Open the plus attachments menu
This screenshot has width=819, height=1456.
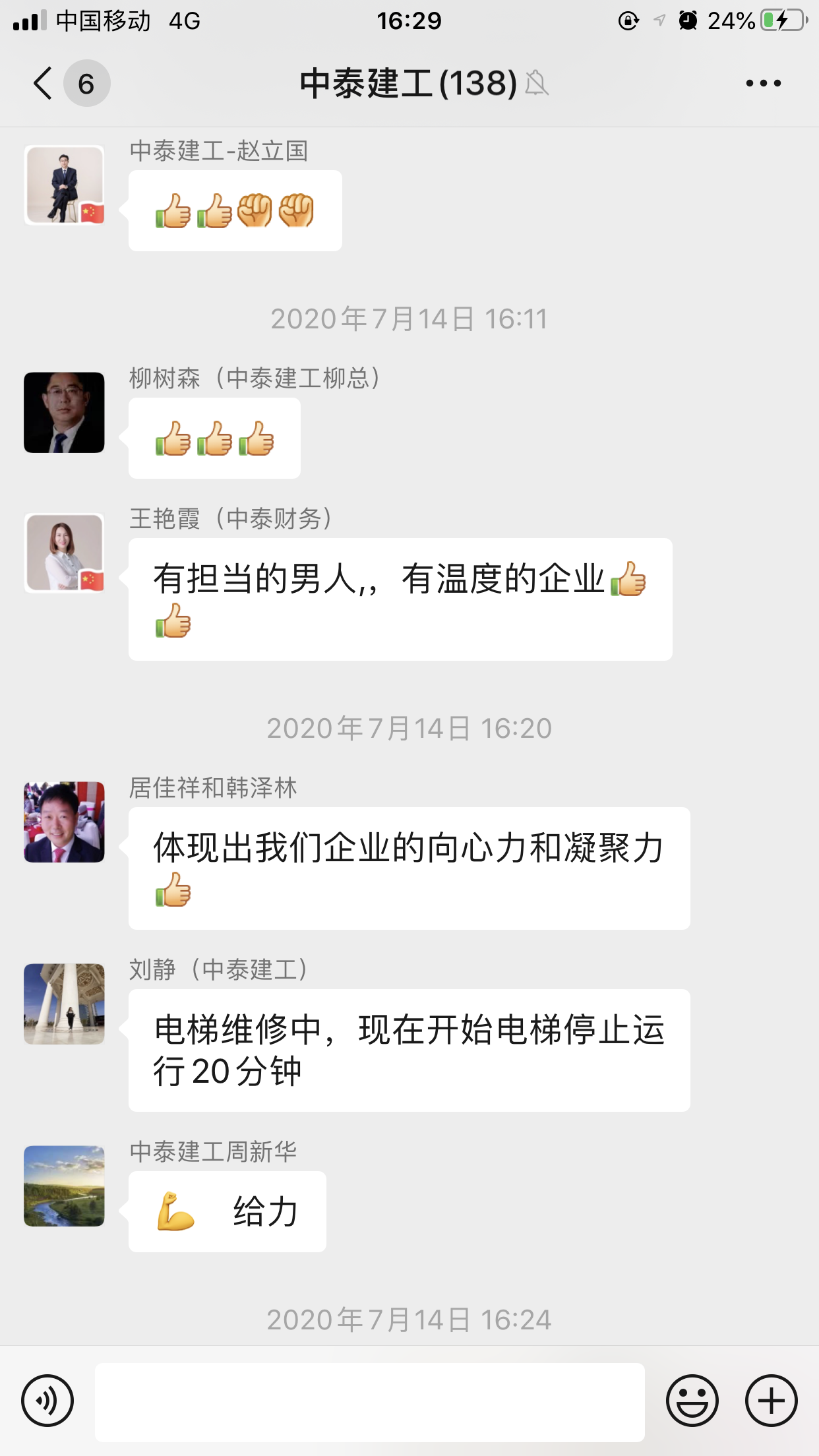coord(771,1401)
